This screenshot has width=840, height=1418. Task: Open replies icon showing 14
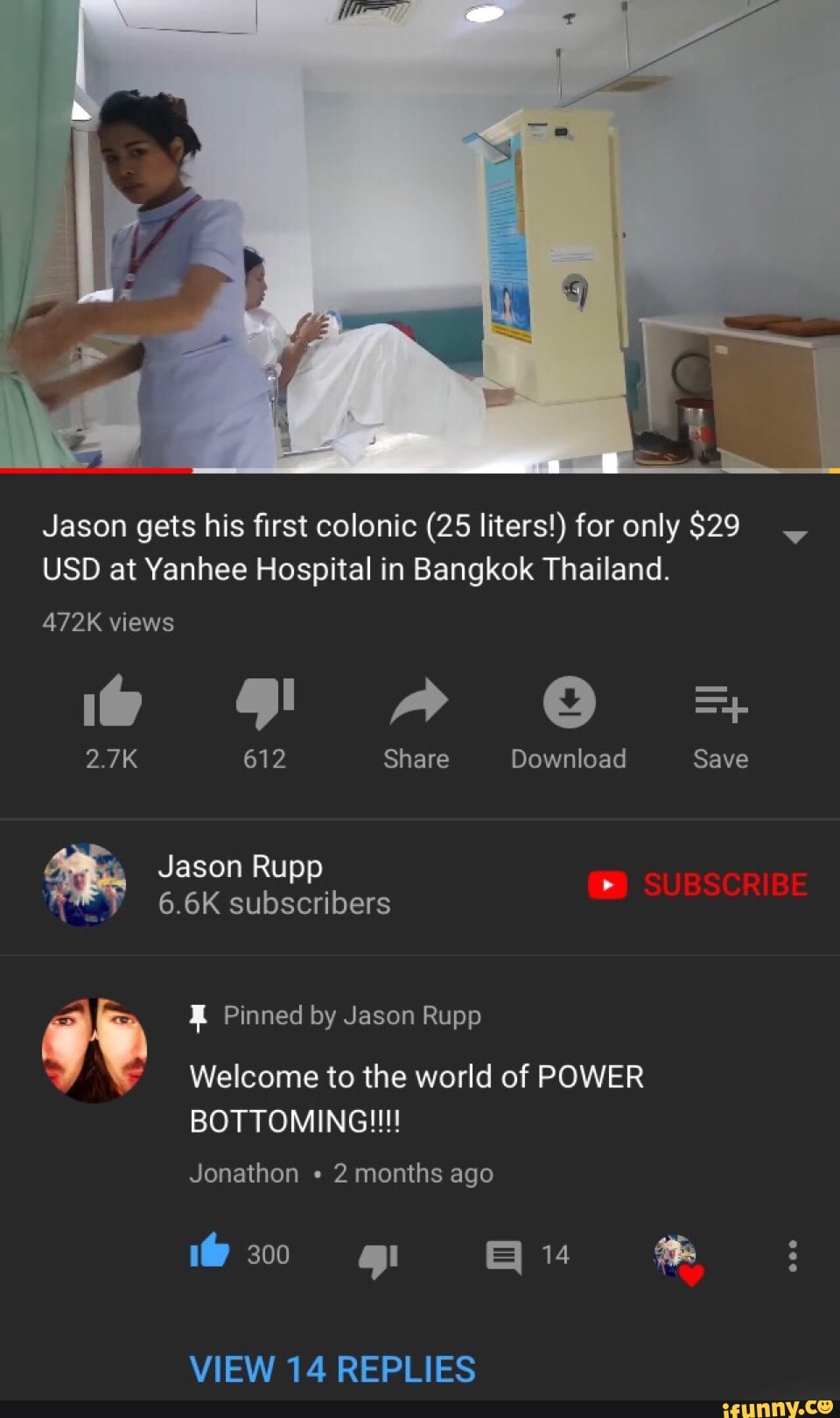[x=505, y=1257]
